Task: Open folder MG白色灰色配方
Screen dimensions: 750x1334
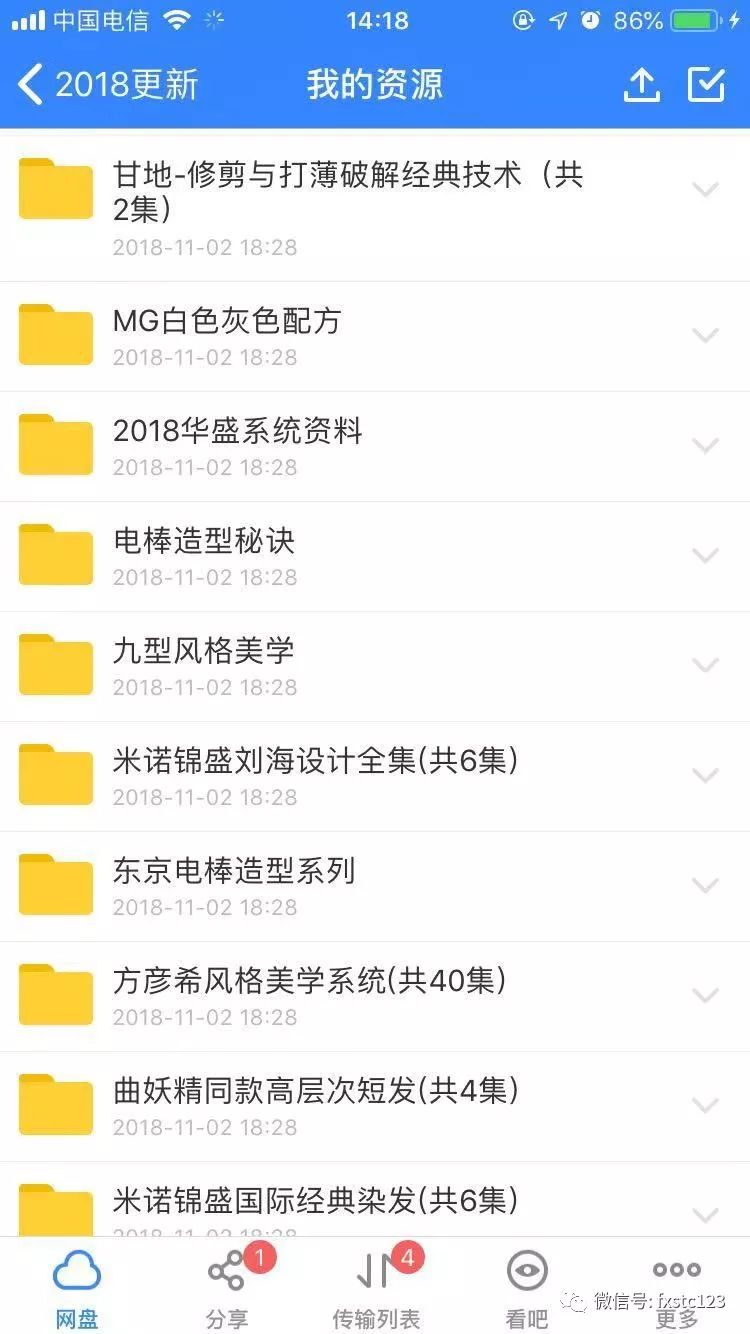Action: (x=227, y=321)
